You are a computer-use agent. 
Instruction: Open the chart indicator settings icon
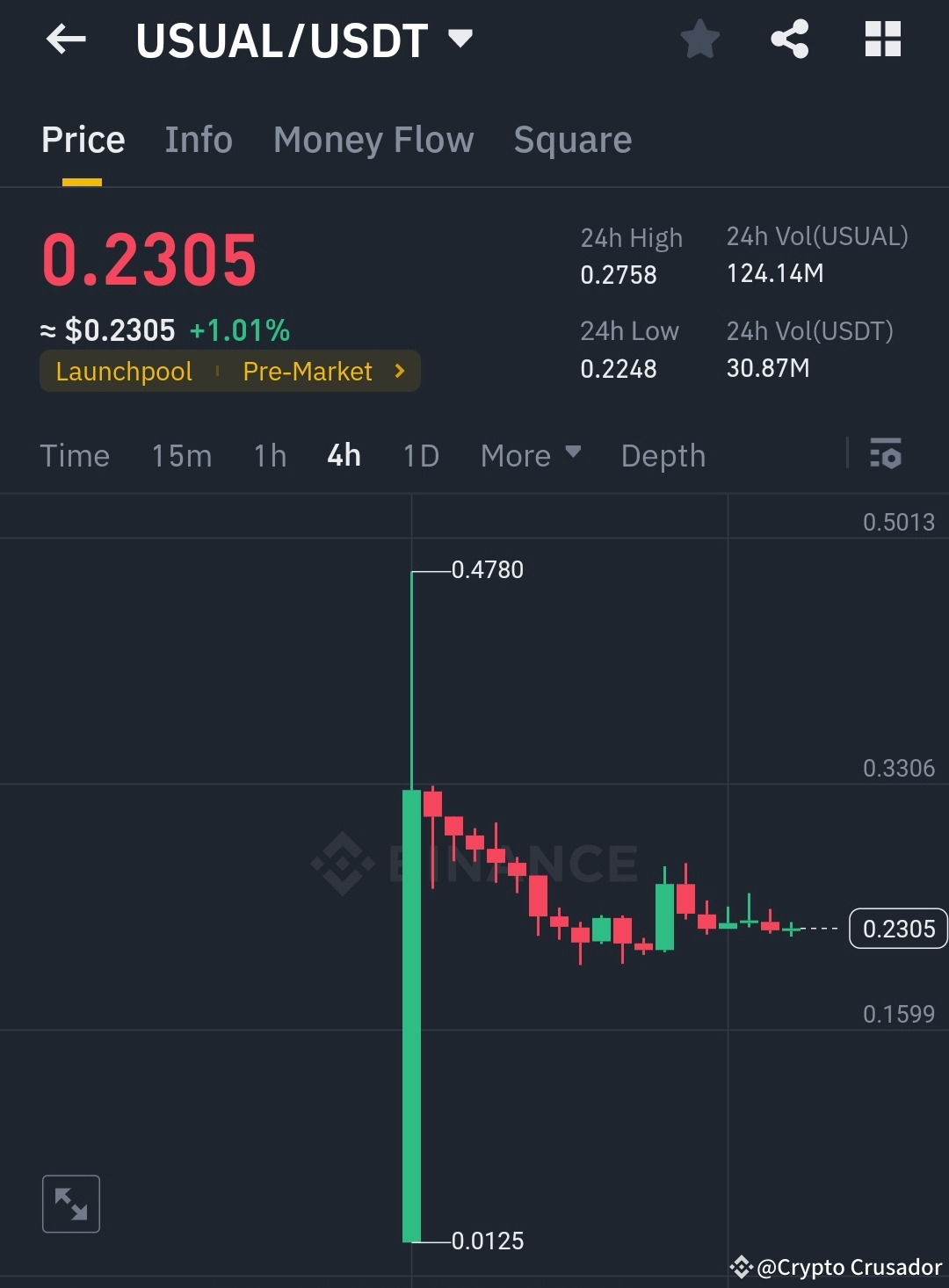click(887, 455)
